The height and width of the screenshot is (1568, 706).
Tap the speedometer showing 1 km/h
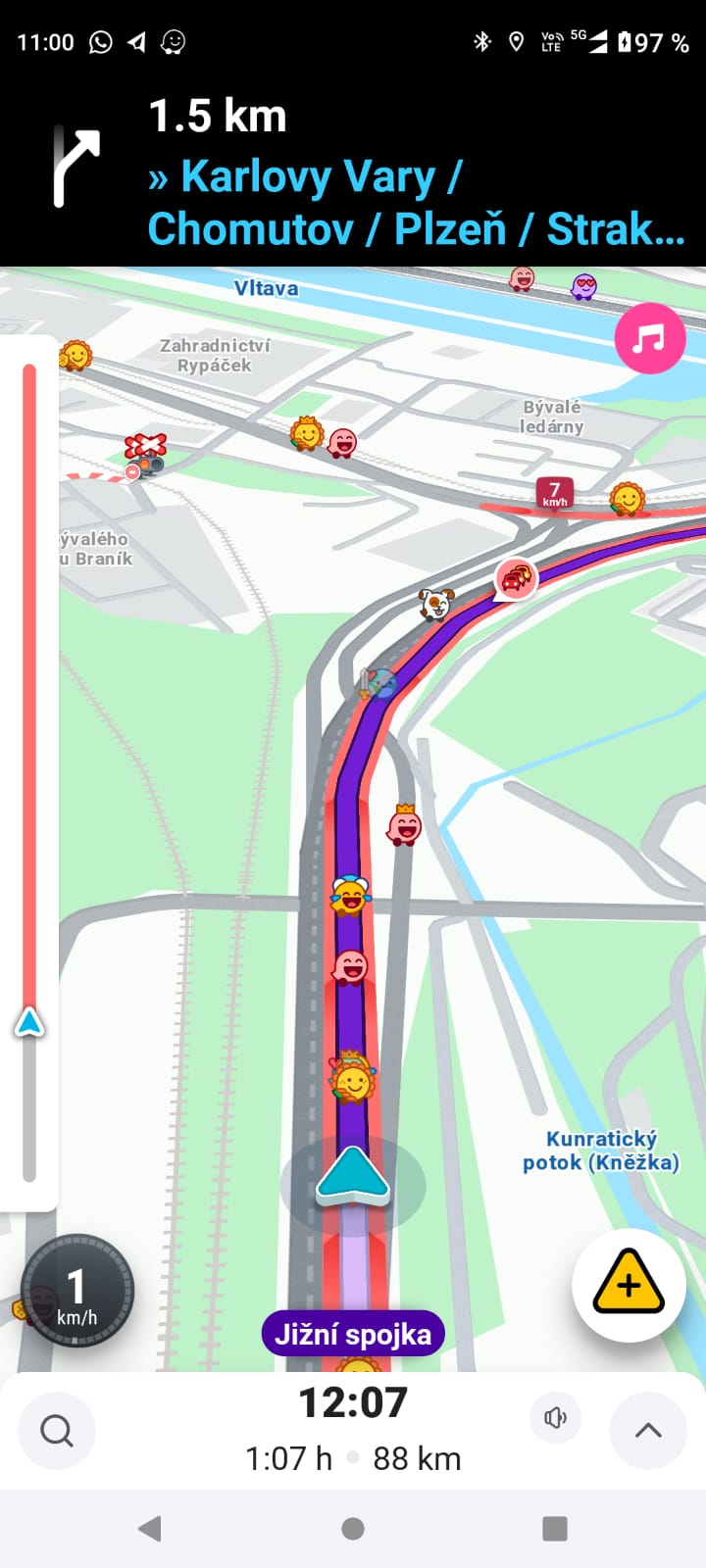pyautogui.click(x=76, y=1292)
